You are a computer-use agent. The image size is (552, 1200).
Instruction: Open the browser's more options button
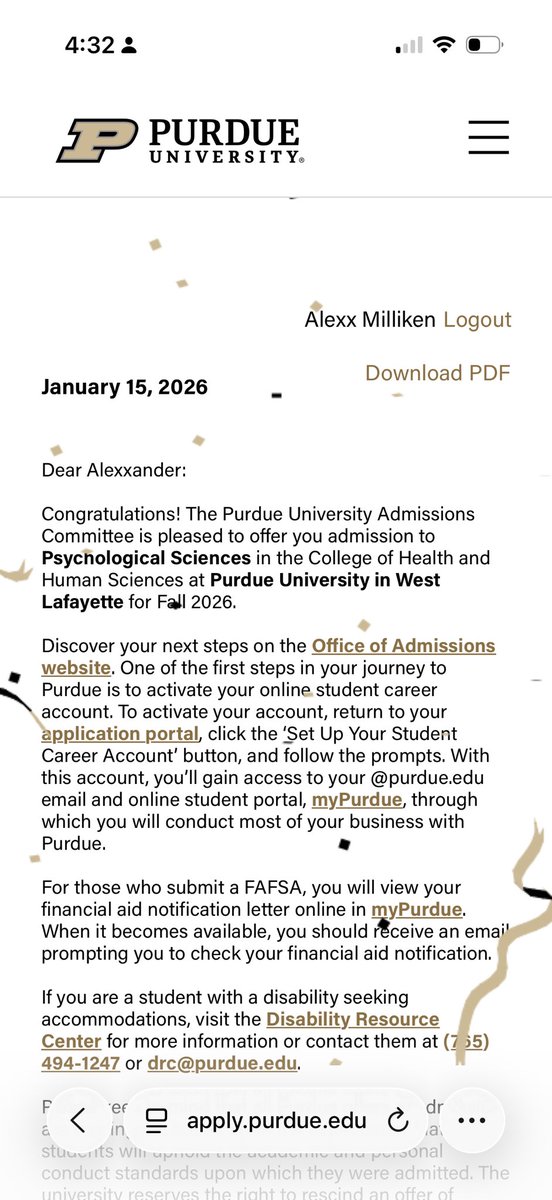(x=471, y=1121)
